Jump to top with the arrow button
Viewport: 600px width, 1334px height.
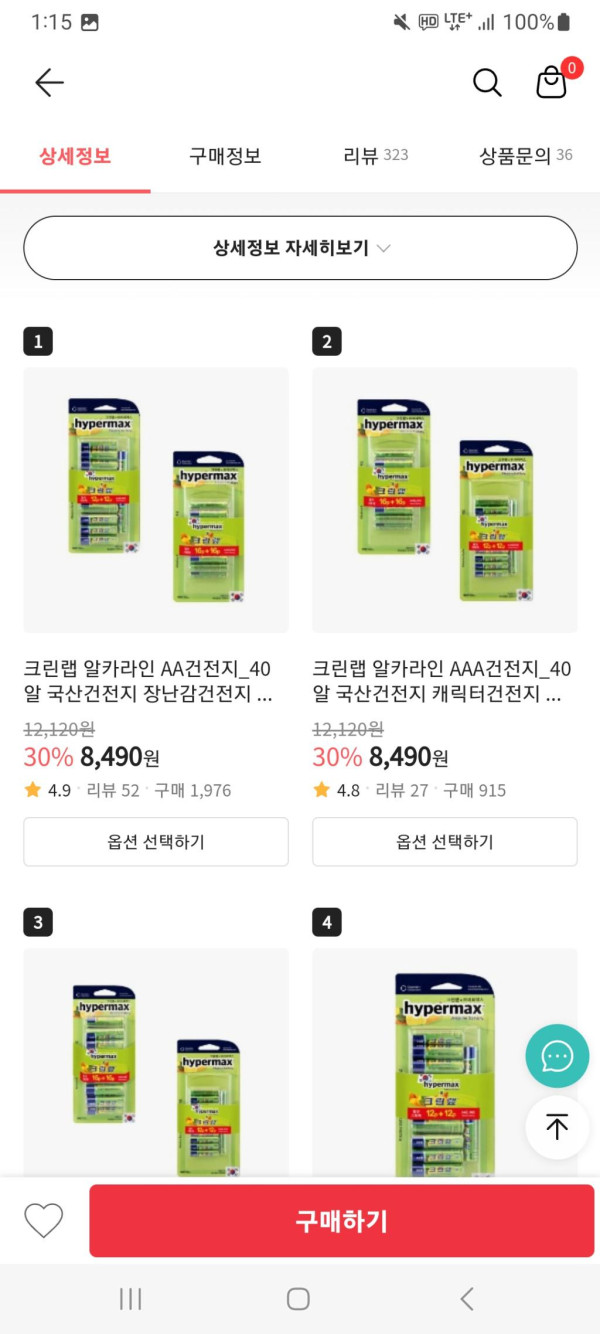(557, 1127)
